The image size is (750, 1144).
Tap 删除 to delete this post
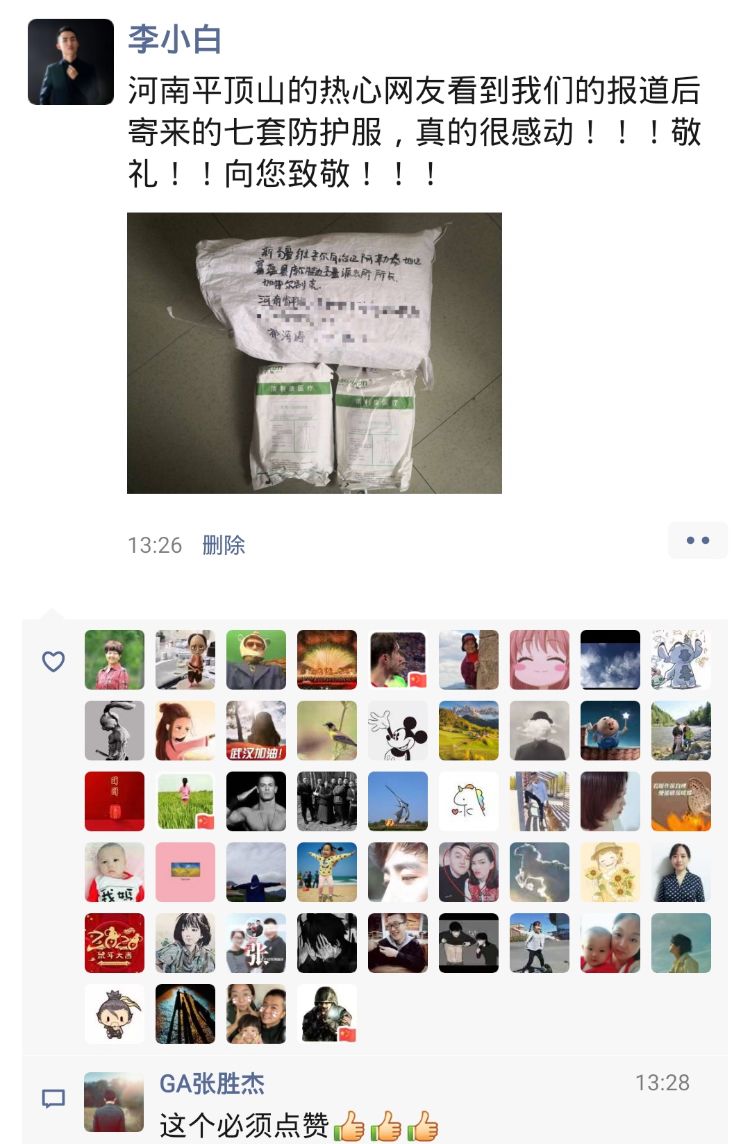point(223,545)
